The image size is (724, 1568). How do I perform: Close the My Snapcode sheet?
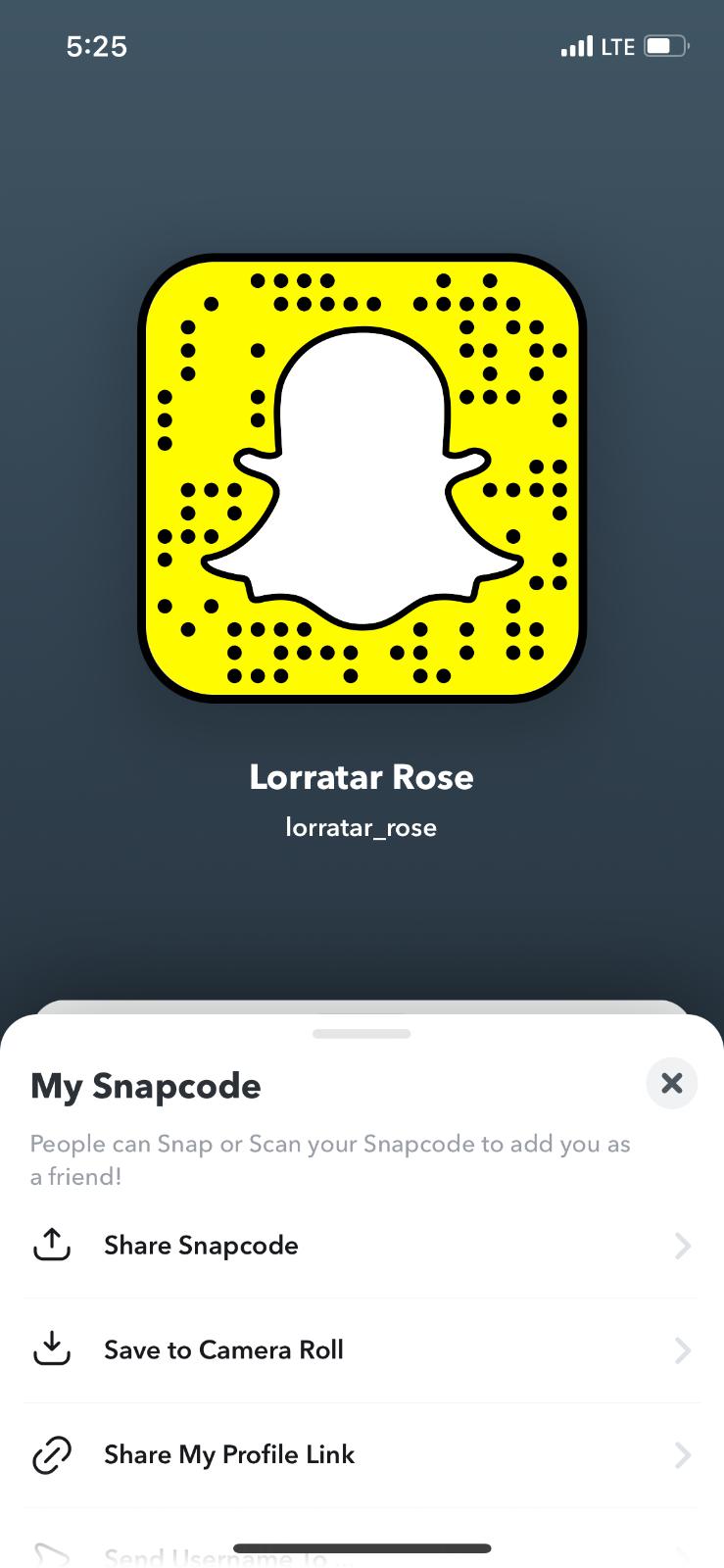click(x=671, y=1083)
